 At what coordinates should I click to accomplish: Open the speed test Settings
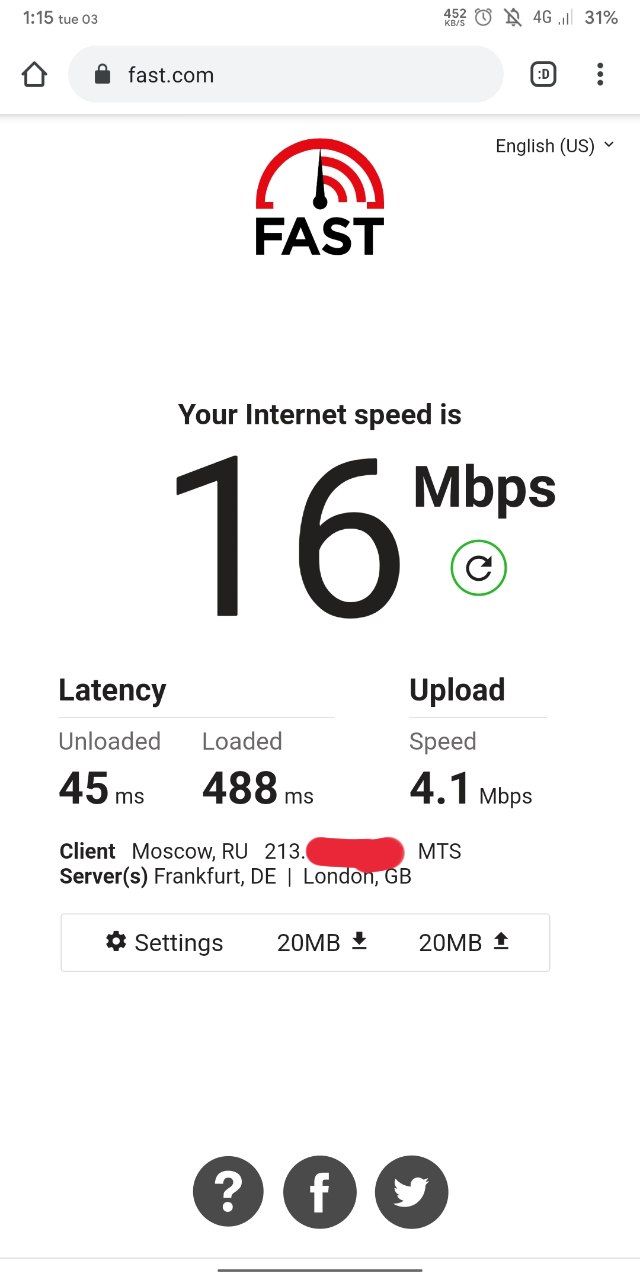[x=165, y=942]
